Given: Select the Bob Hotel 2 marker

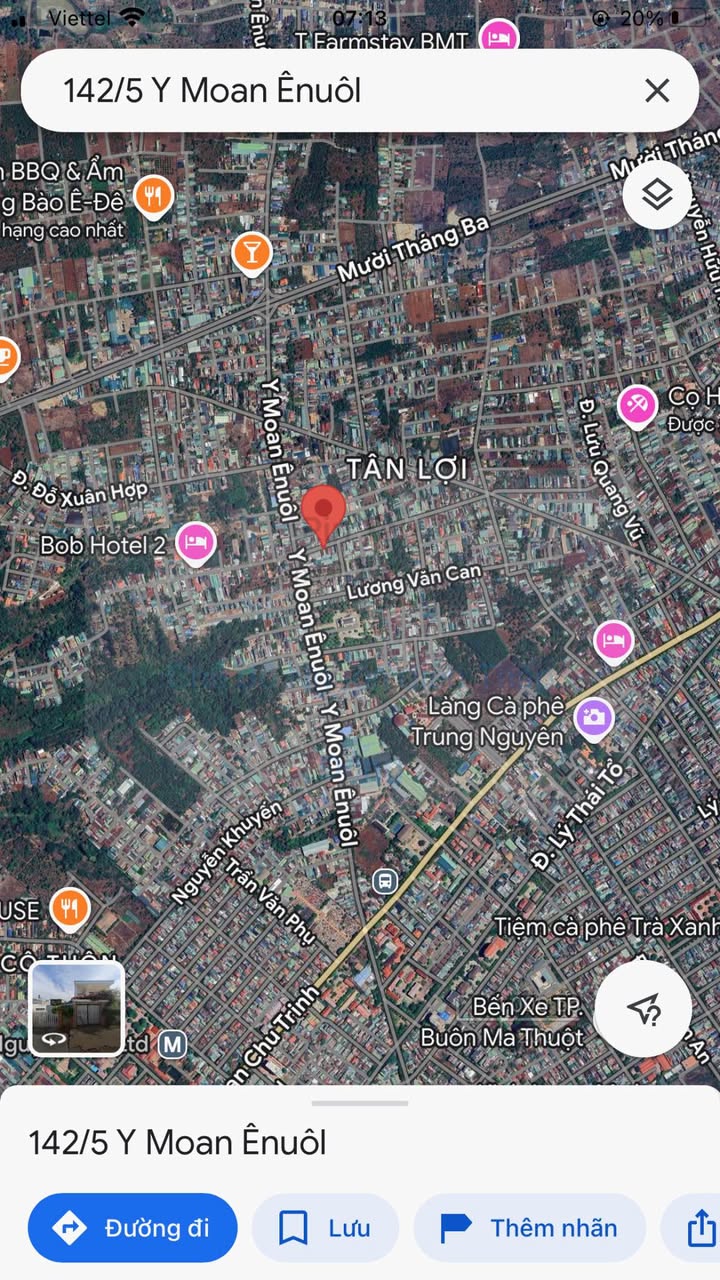Looking at the screenshot, I should [x=196, y=543].
